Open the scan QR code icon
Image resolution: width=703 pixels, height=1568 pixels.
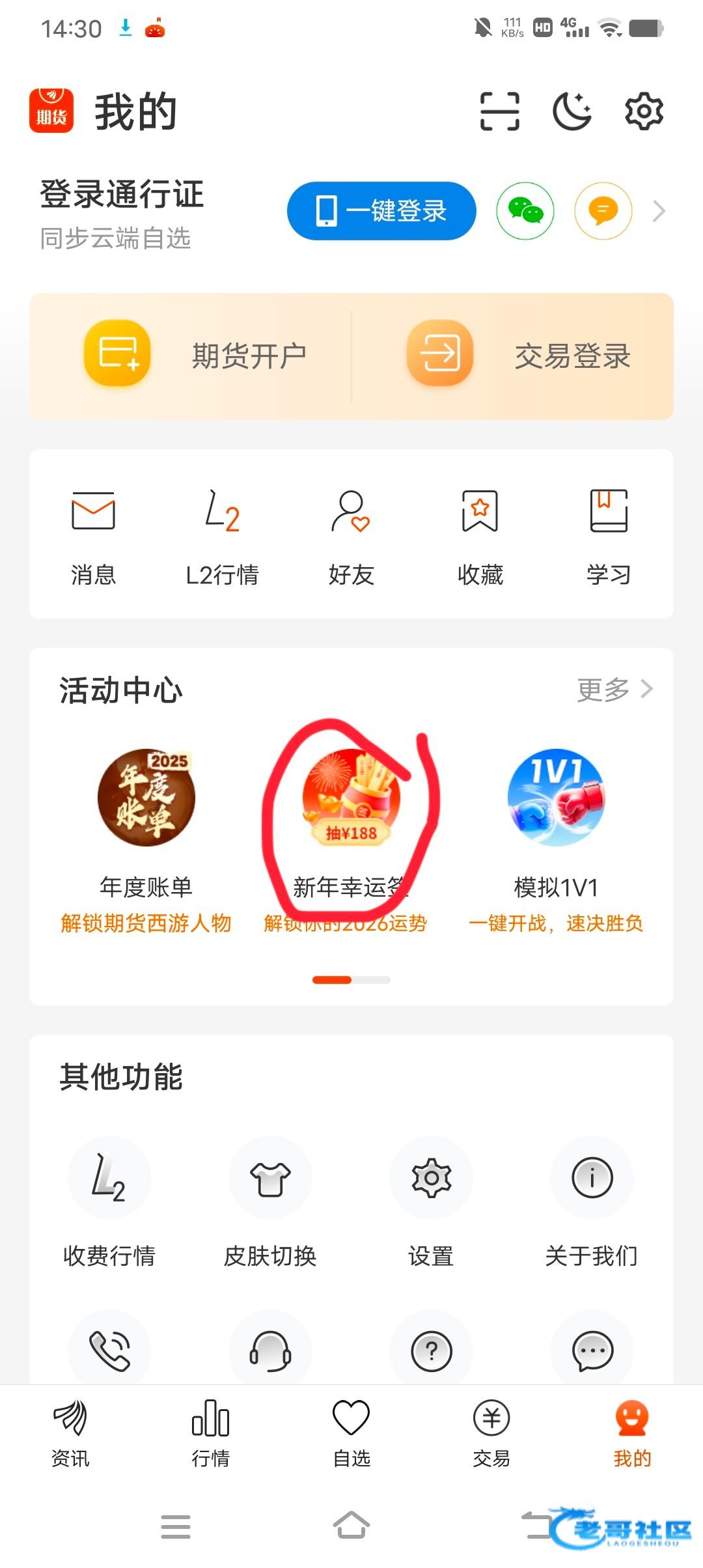click(x=499, y=111)
